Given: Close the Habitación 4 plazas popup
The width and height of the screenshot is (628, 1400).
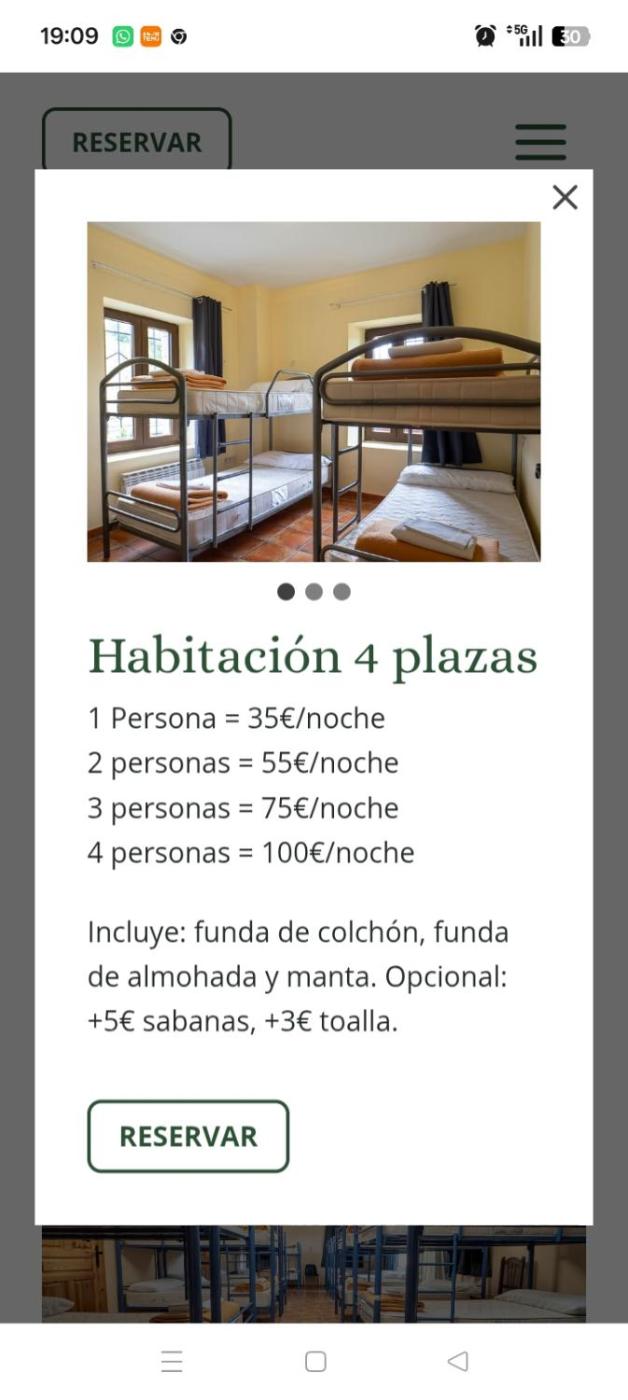Looking at the screenshot, I should click(x=565, y=198).
